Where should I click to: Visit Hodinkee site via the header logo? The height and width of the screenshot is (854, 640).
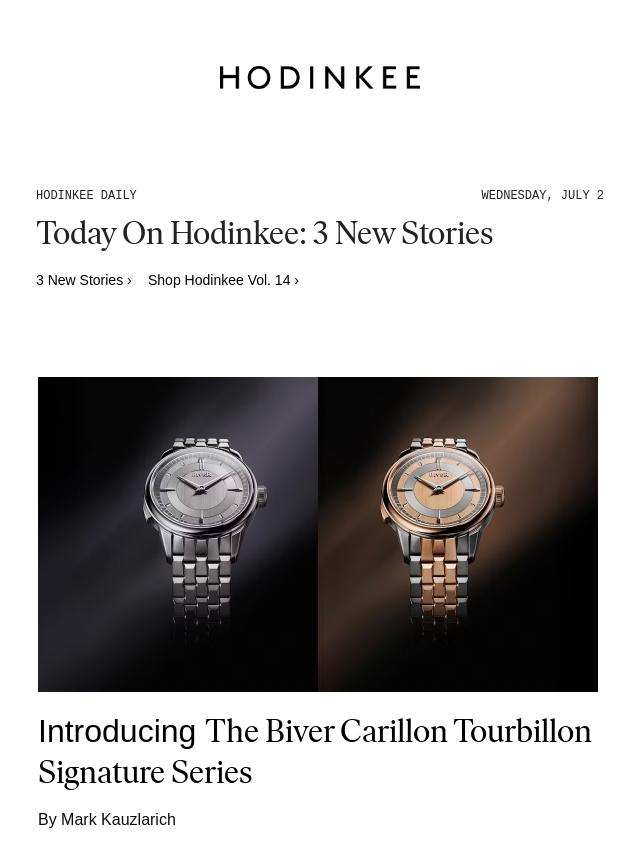pyautogui.click(x=320, y=78)
